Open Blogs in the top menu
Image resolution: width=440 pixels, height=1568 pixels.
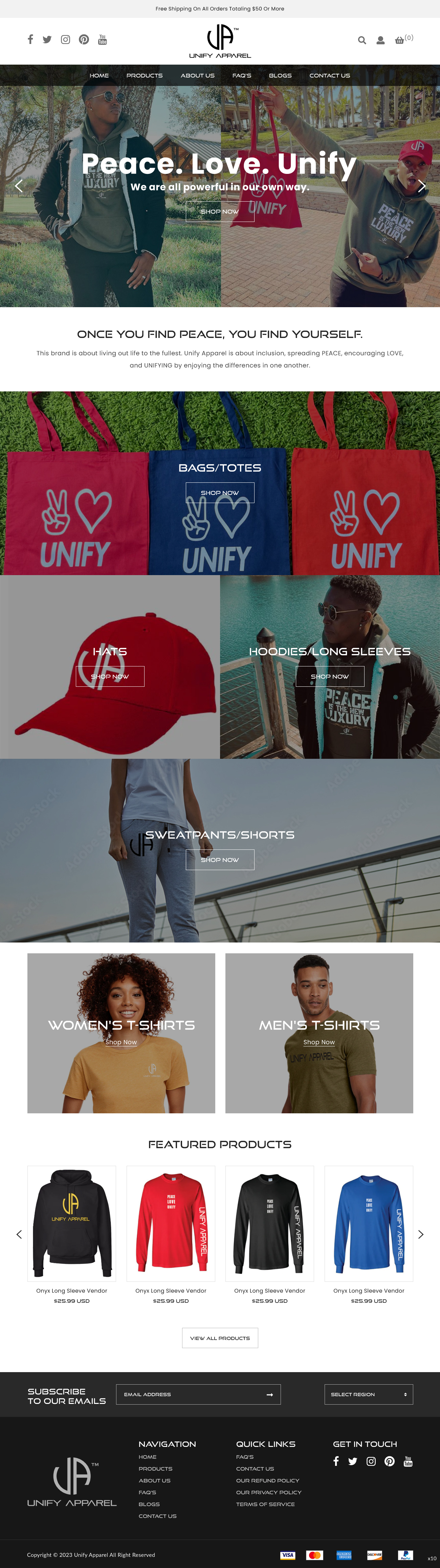(280, 75)
